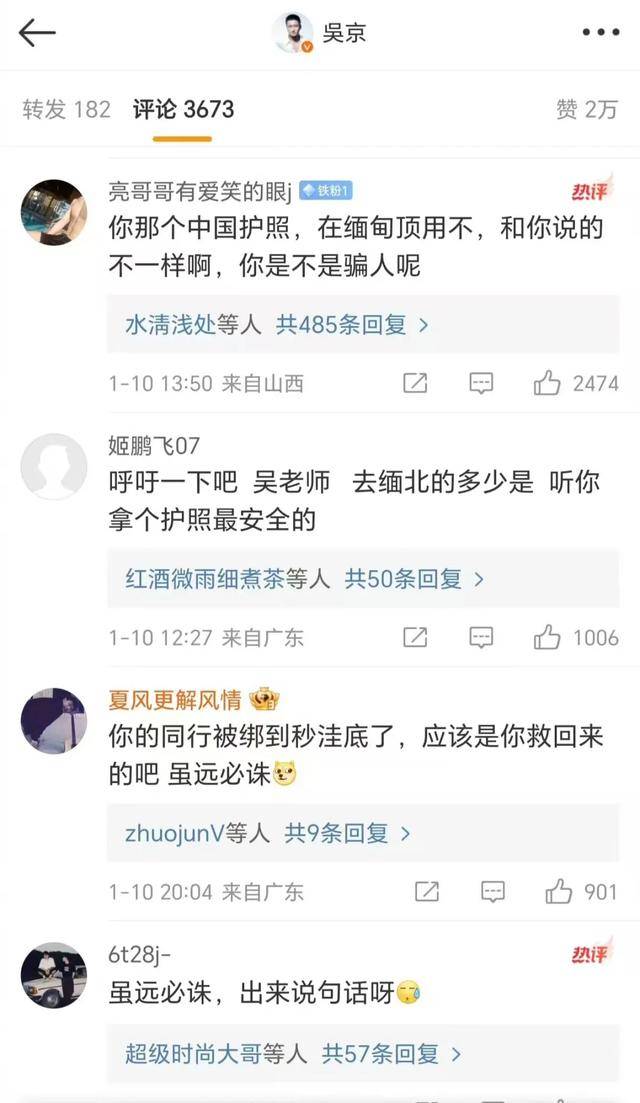The image size is (640, 1103).
Task: Expand 共9条回复 from zhuojunV等人
Action: pos(347,834)
